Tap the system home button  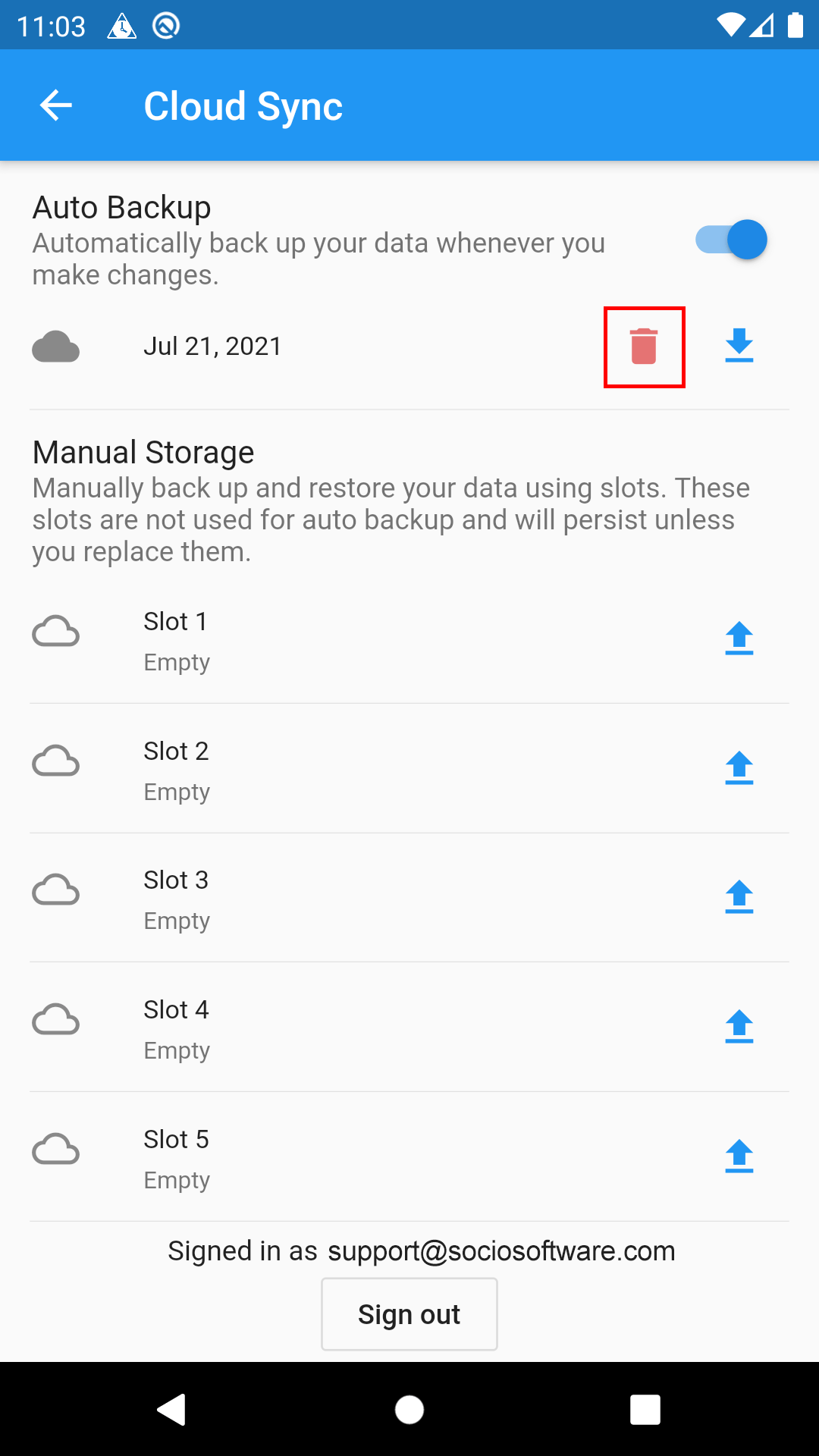[x=409, y=1410]
